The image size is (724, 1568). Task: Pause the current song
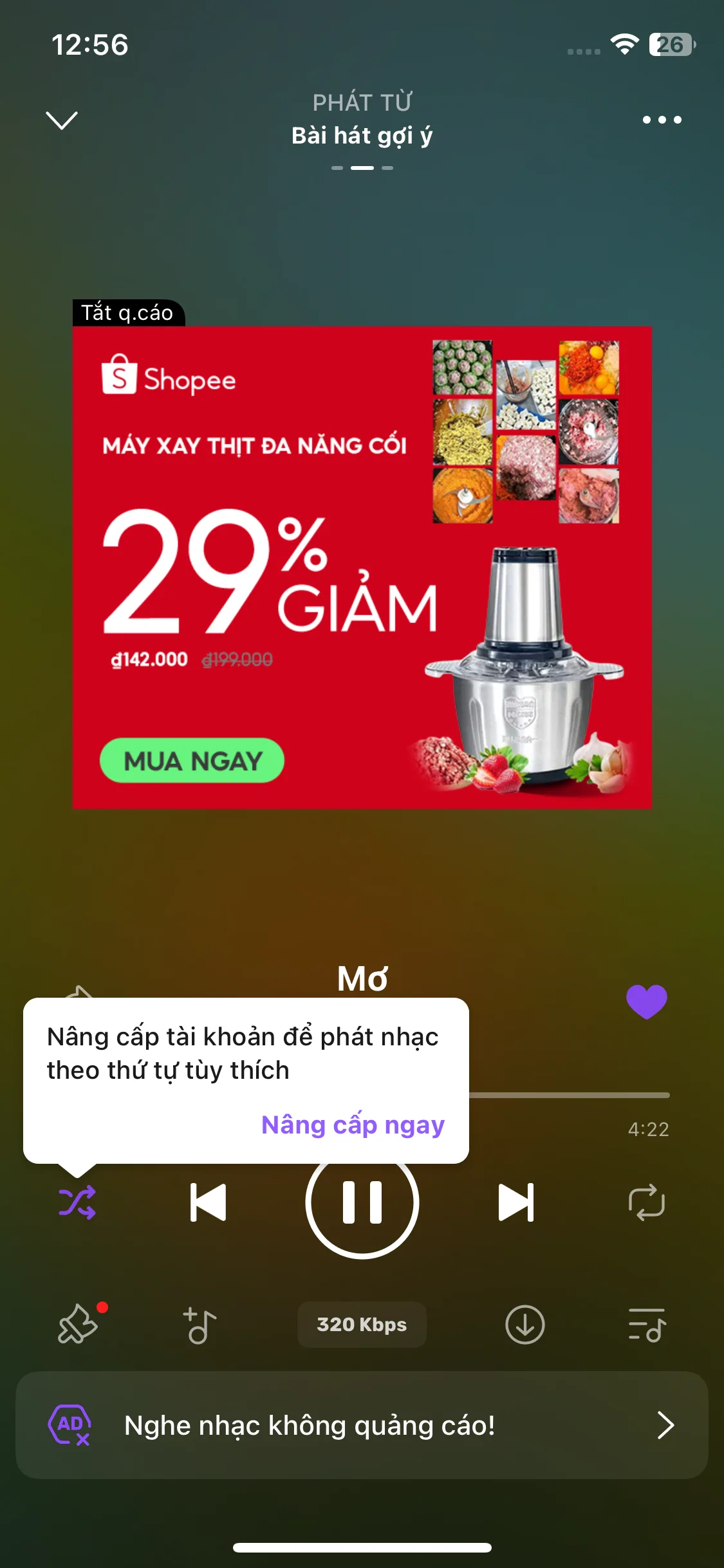[362, 1202]
